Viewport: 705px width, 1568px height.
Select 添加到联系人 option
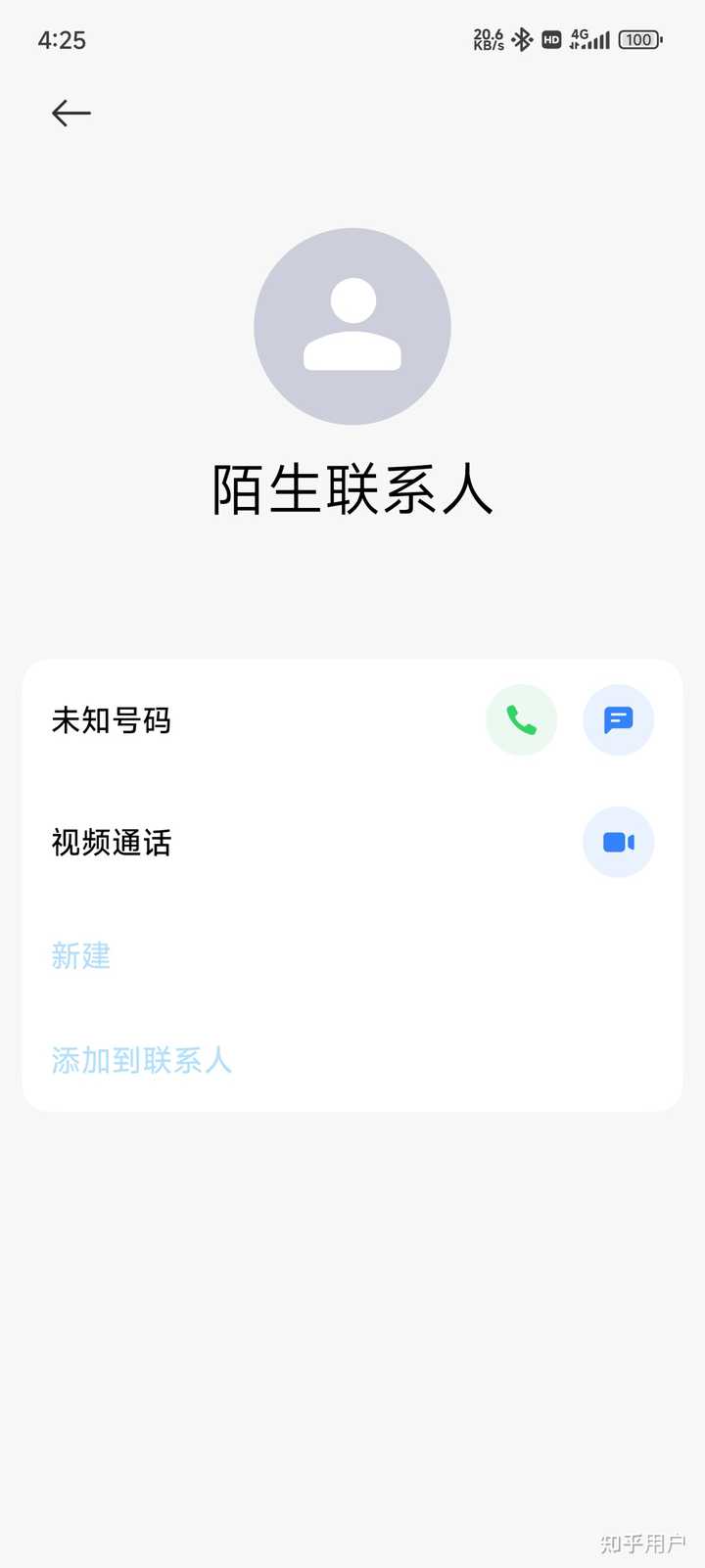pos(141,1060)
